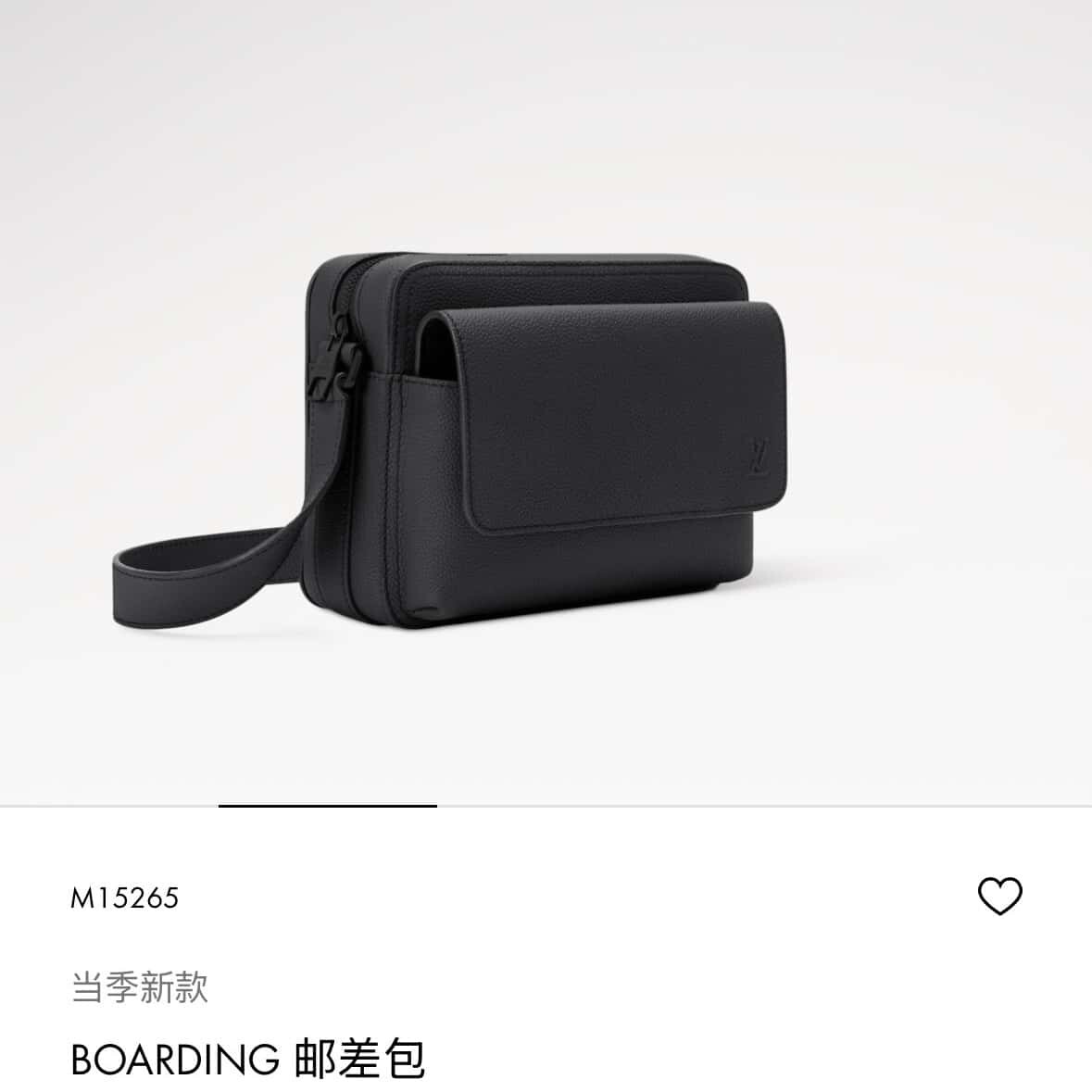Add BOARDING bag to wishlist via the heart icon

(999, 896)
